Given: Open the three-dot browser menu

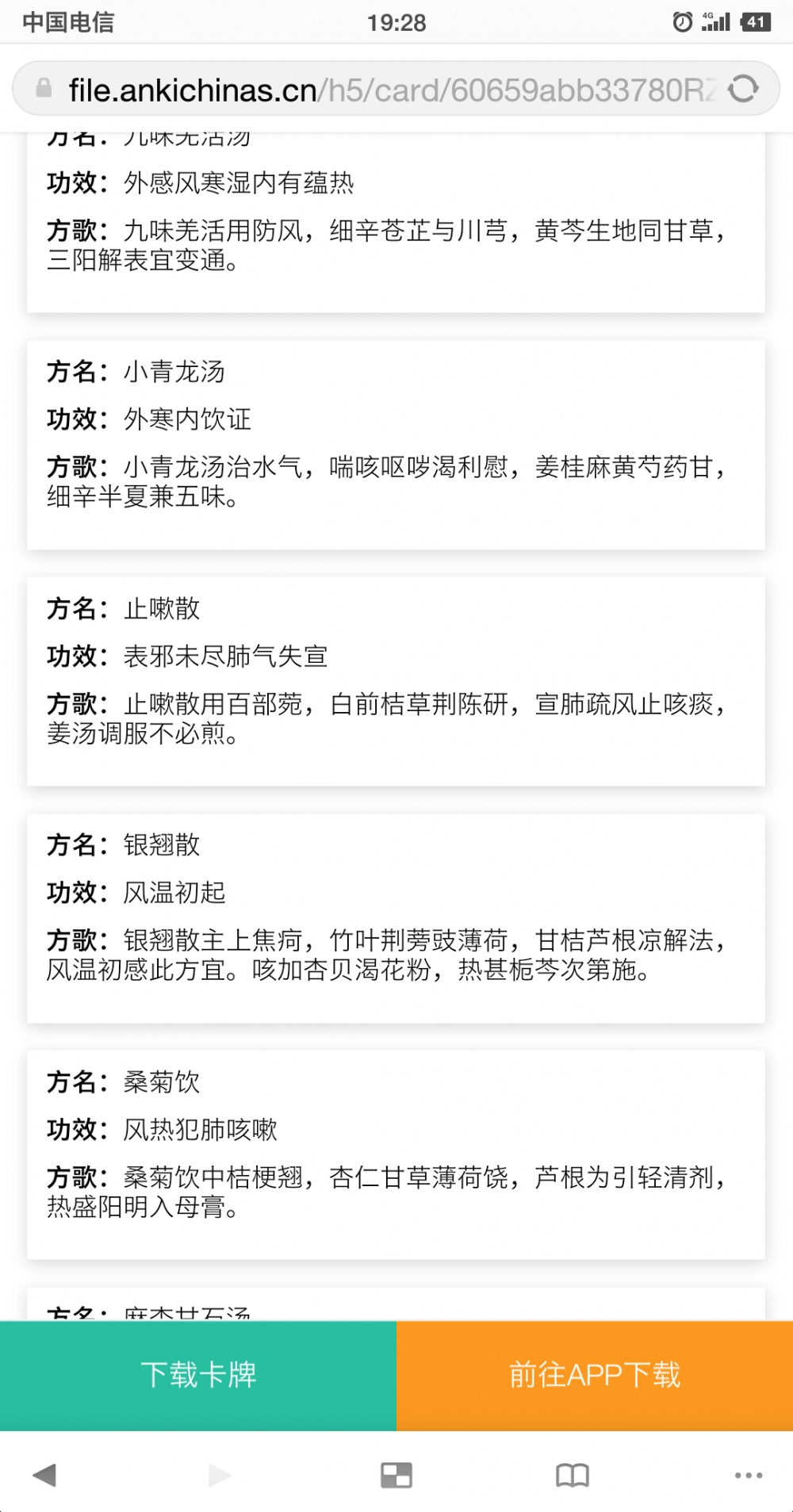Looking at the screenshot, I should (749, 1476).
